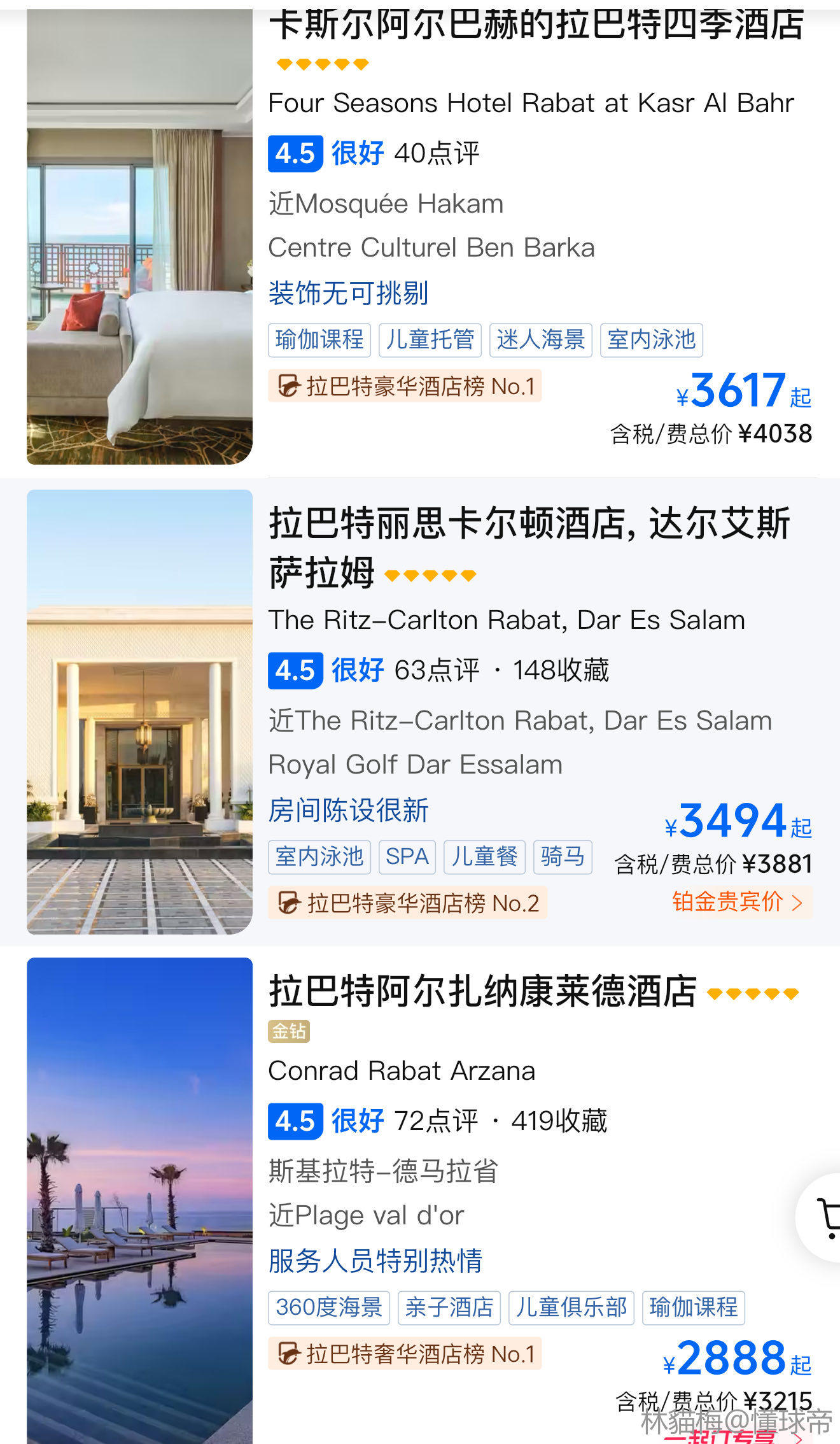Open 拉巴特豪华酒店榜 No.2 ranking badge
This screenshot has height=1444, width=840.
407,903
